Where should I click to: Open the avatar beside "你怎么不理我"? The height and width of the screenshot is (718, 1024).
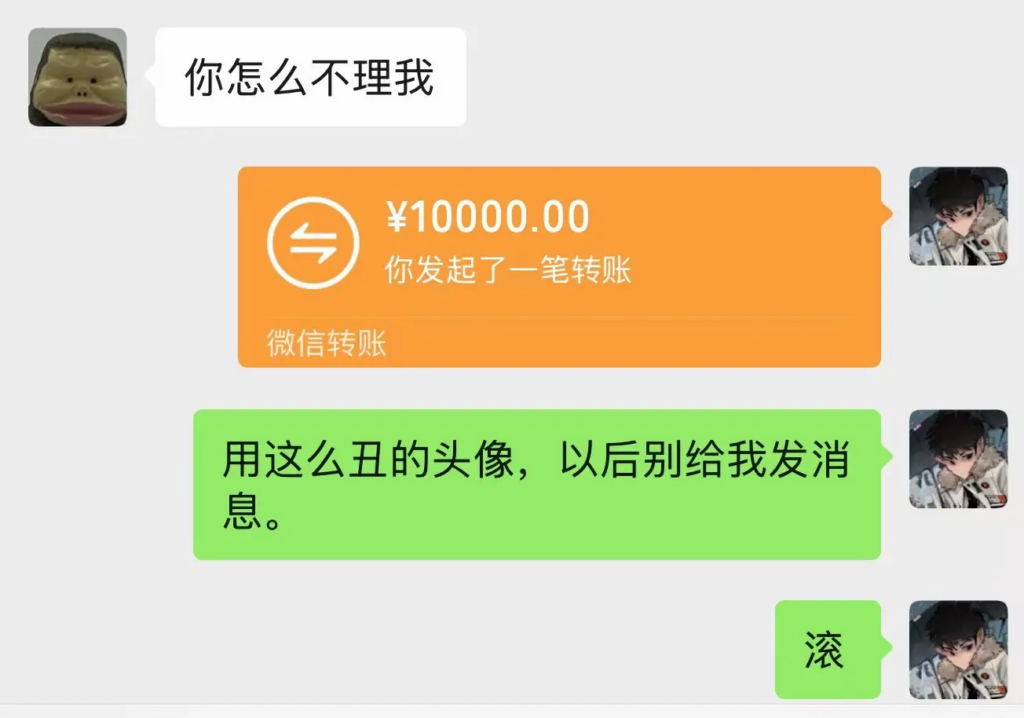78,77
